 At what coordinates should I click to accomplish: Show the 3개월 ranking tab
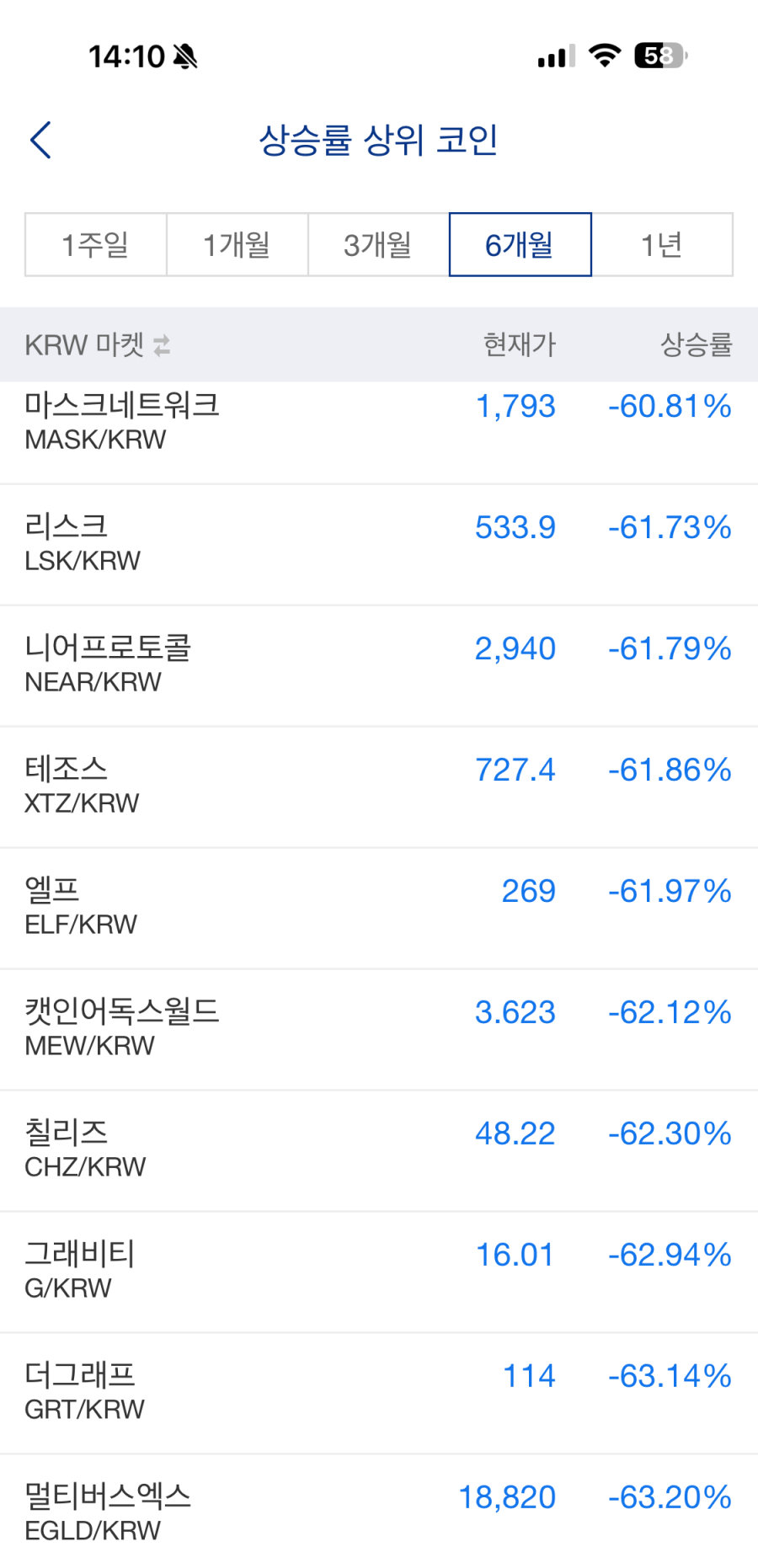(x=379, y=244)
